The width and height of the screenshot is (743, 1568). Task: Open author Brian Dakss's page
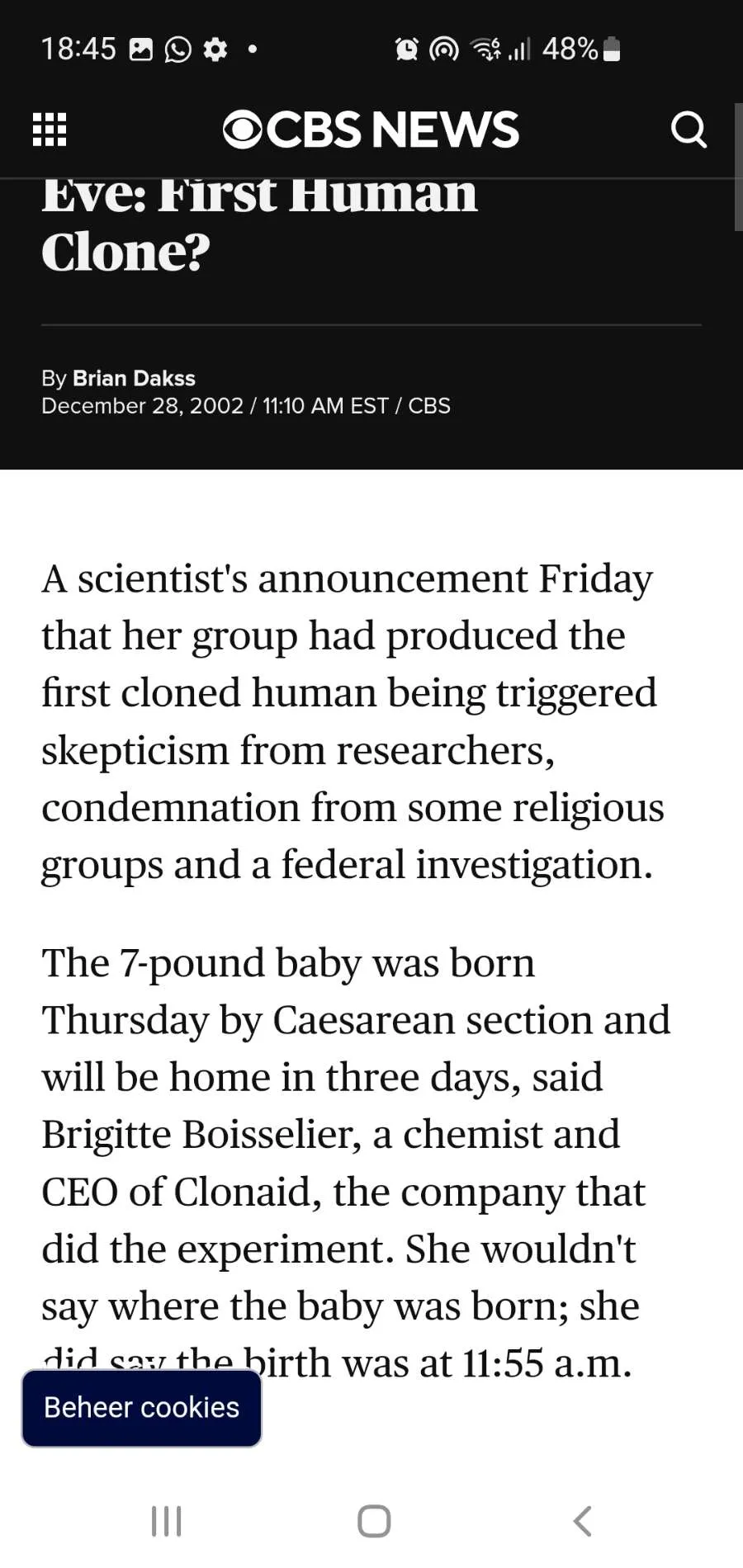point(134,378)
